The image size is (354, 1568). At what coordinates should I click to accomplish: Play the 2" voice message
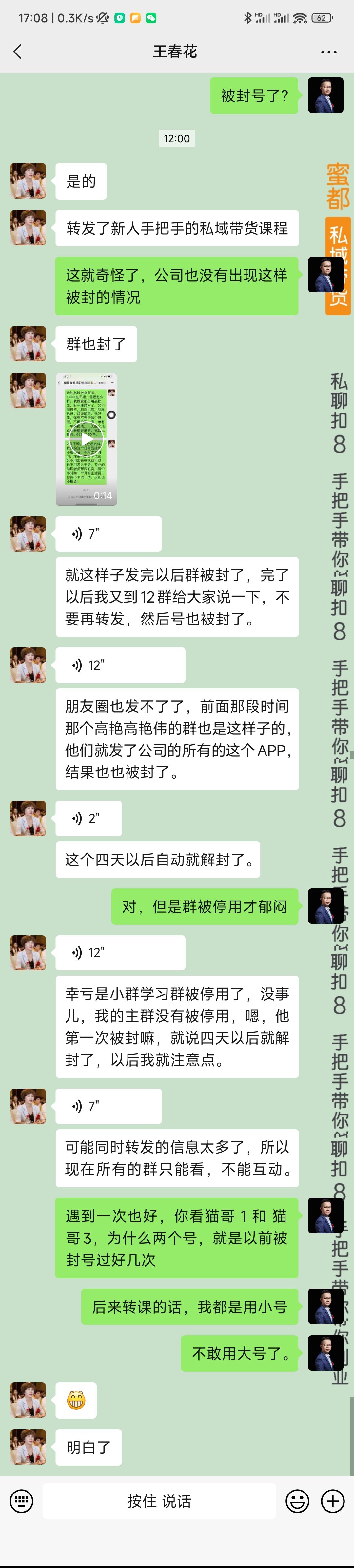point(88,818)
